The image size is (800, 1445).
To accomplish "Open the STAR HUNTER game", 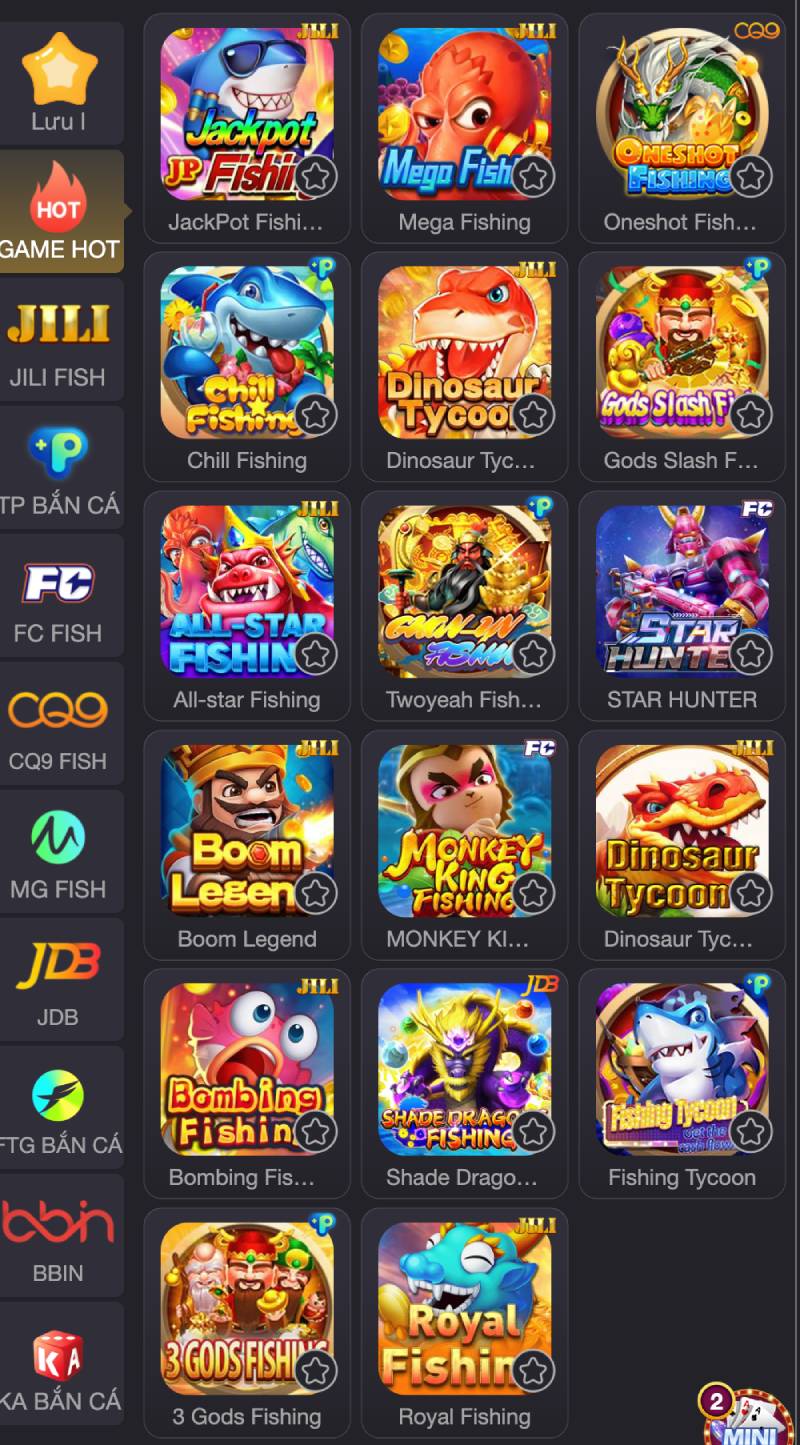I will point(681,591).
